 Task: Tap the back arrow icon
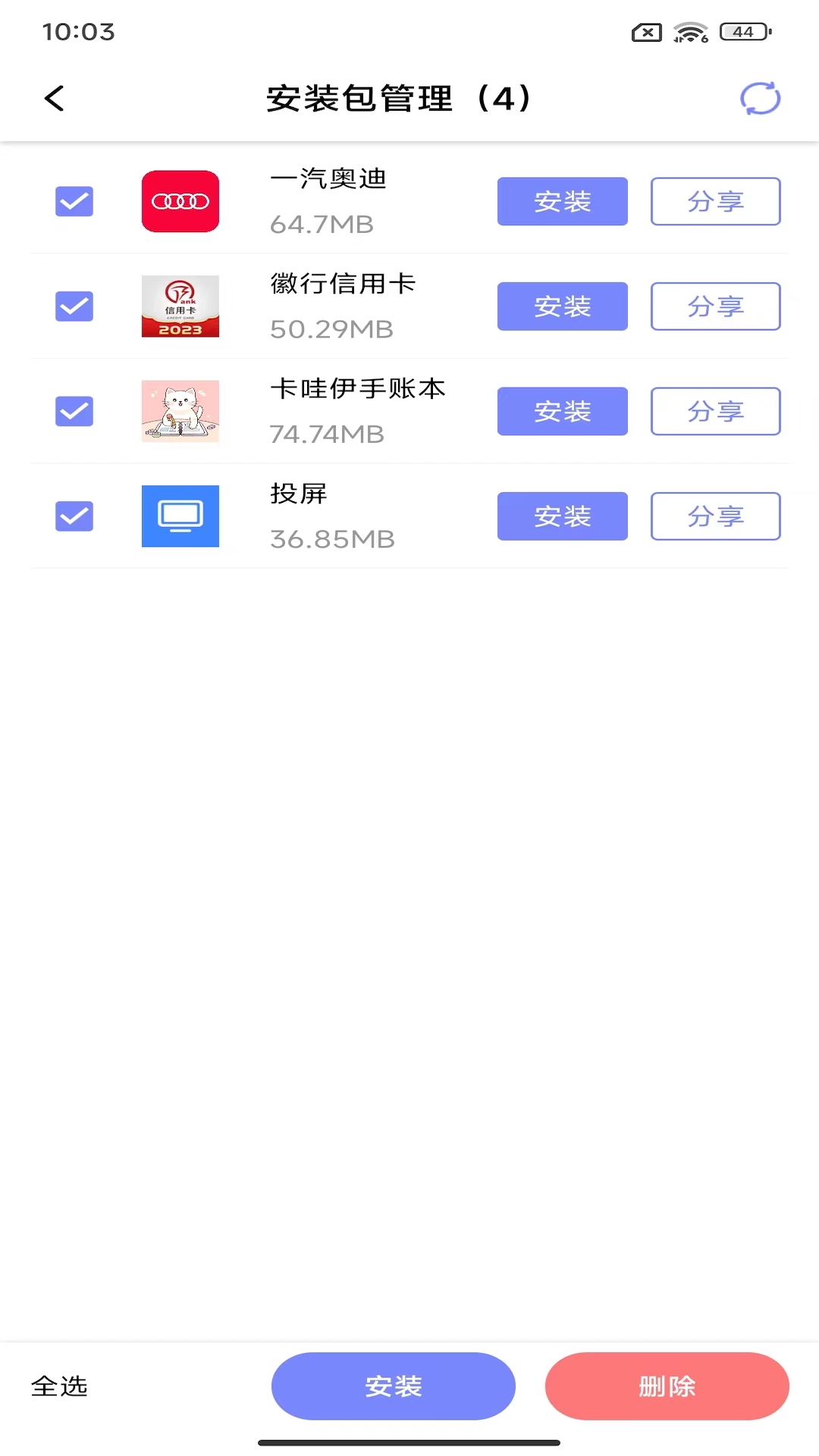pos(54,99)
